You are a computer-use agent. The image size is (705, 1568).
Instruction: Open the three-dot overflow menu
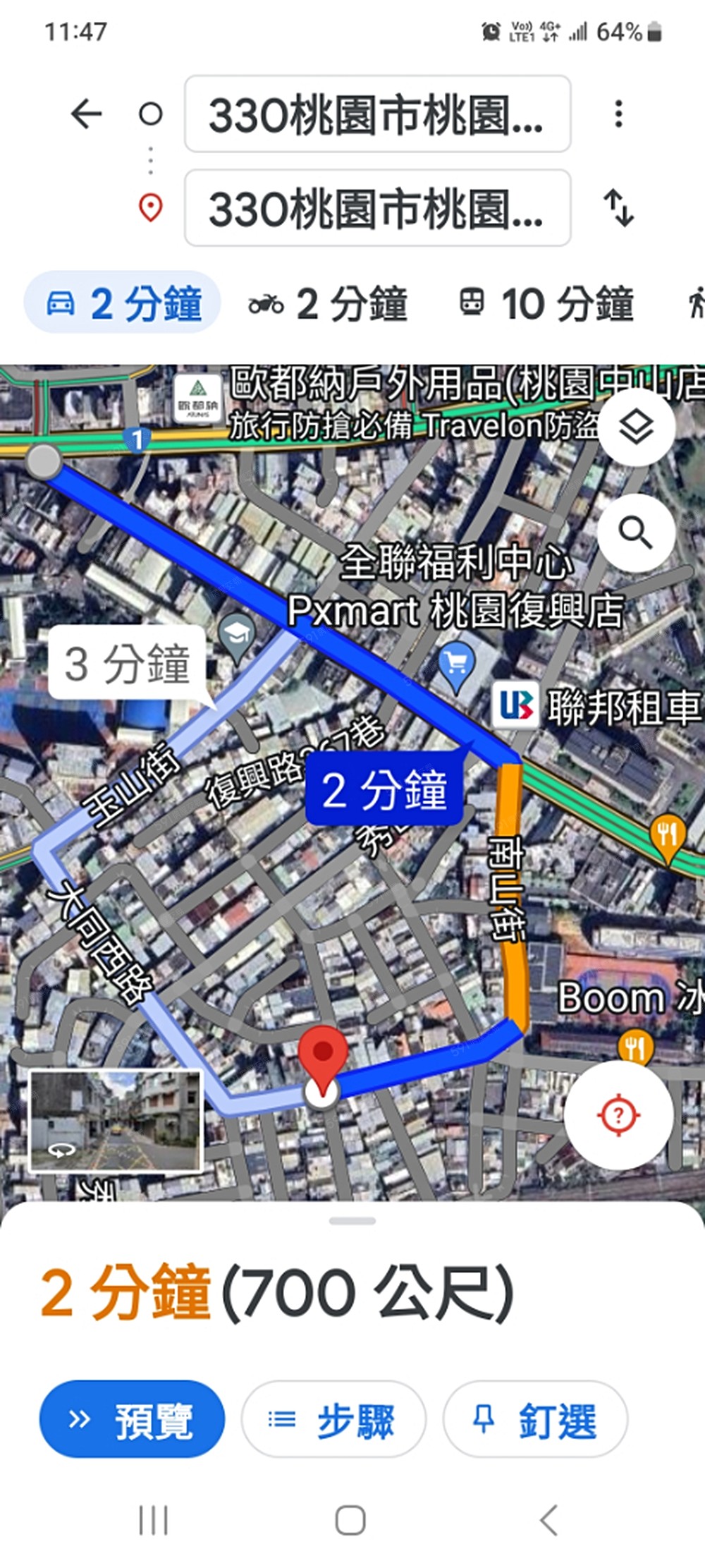618,113
